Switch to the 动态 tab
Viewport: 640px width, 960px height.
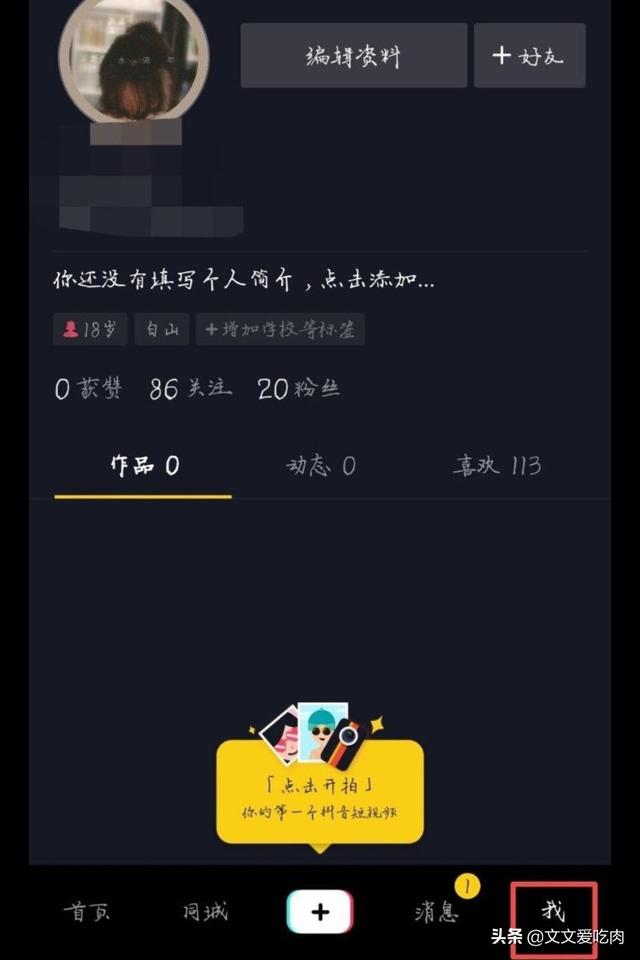tap(320, 466)
